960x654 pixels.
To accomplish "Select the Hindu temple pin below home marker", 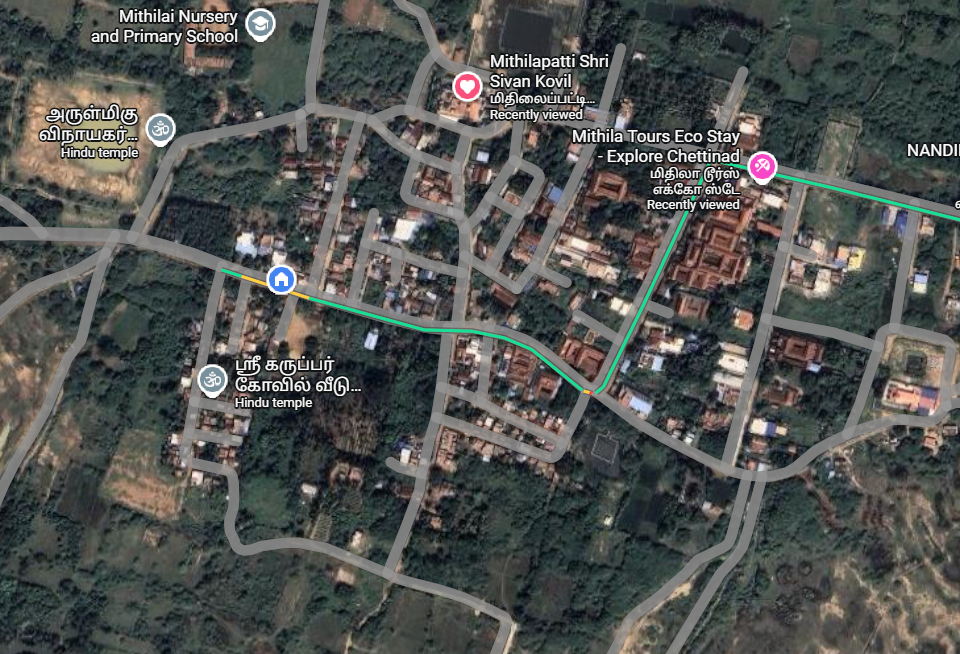I will pos(211,379).
